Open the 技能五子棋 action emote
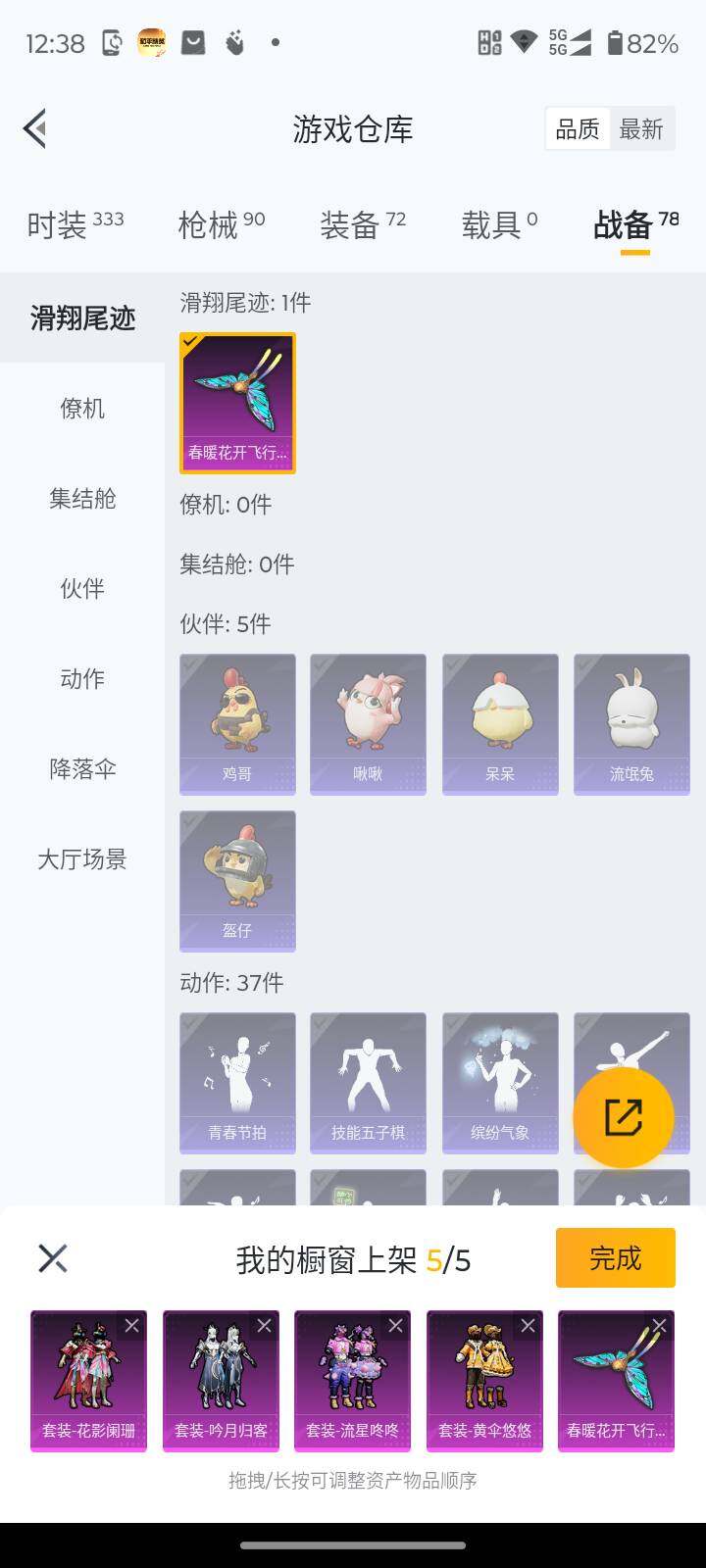The height and width of the screenshot is (1568, 706). tap(368, 1081)
